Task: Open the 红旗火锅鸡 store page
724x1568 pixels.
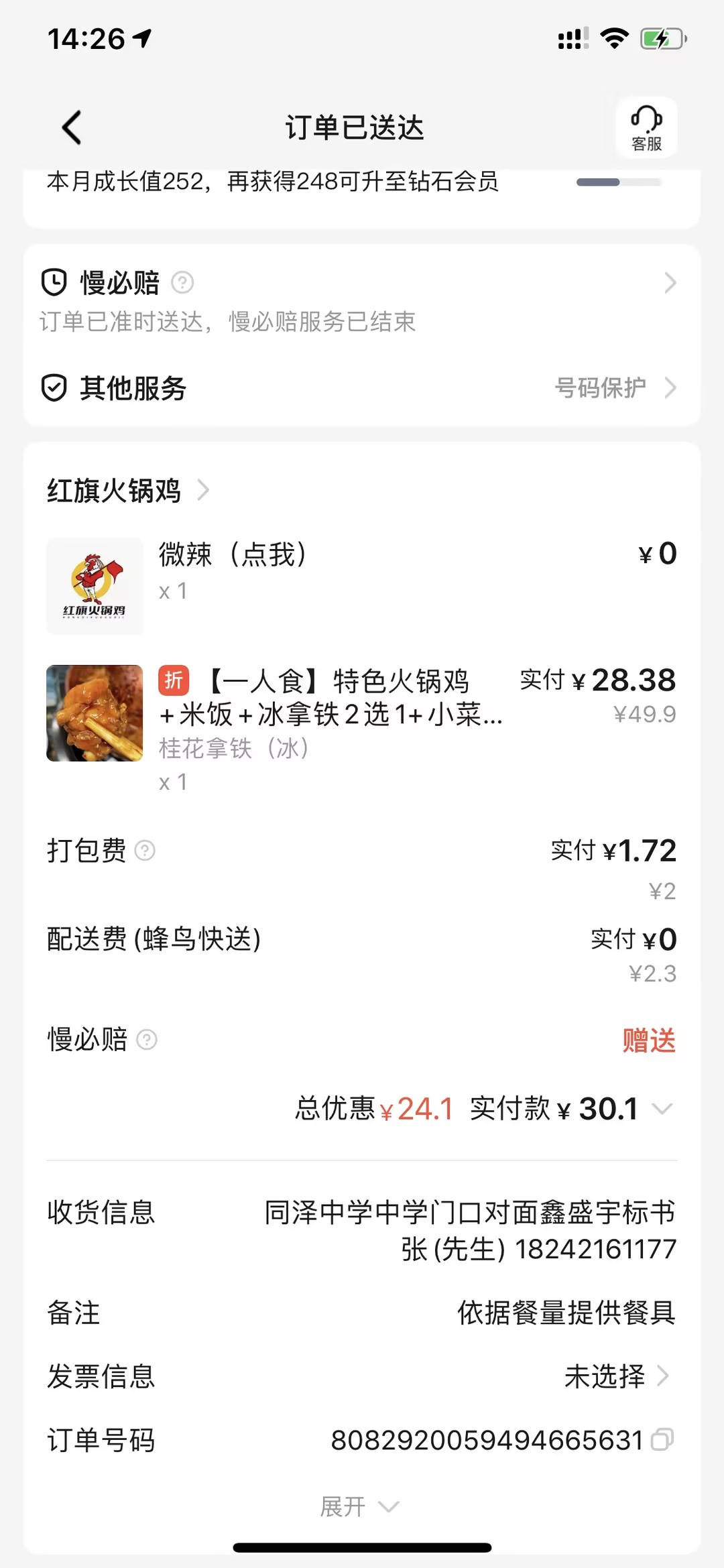Action: coord(127,491)
